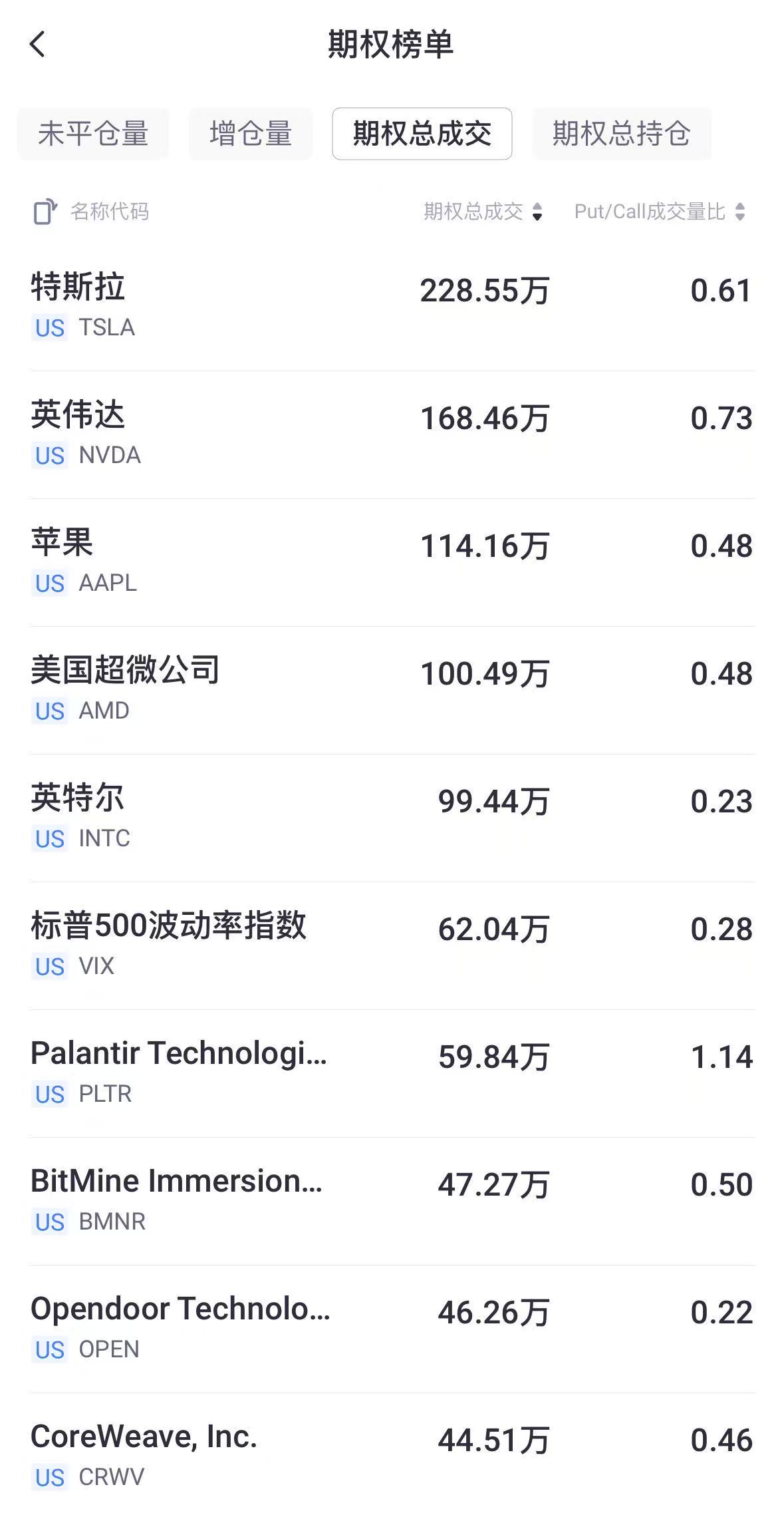This screenshot has height=1515, width=784.
Task: Go back using the top-left arrow
Action: tap(37, 45)
